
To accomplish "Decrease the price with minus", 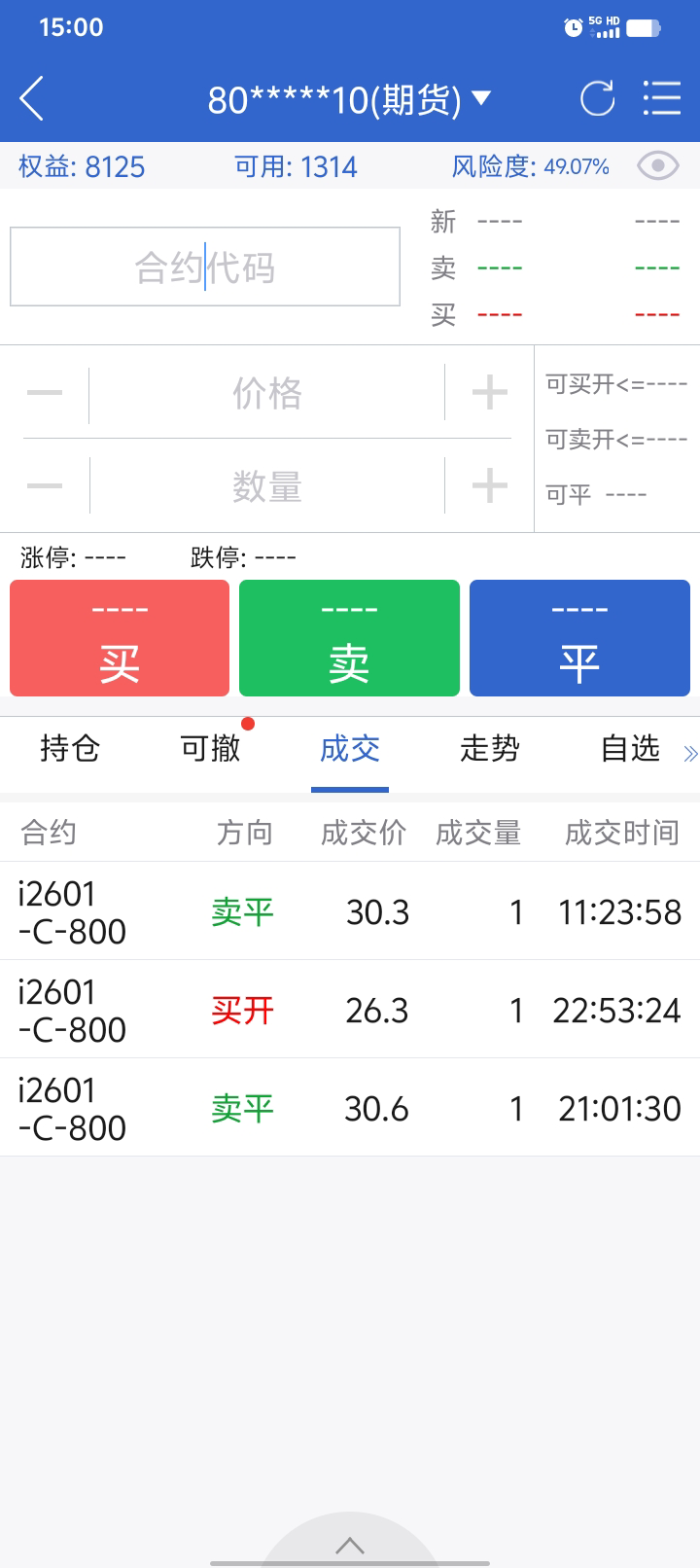I will pos(45,394).
